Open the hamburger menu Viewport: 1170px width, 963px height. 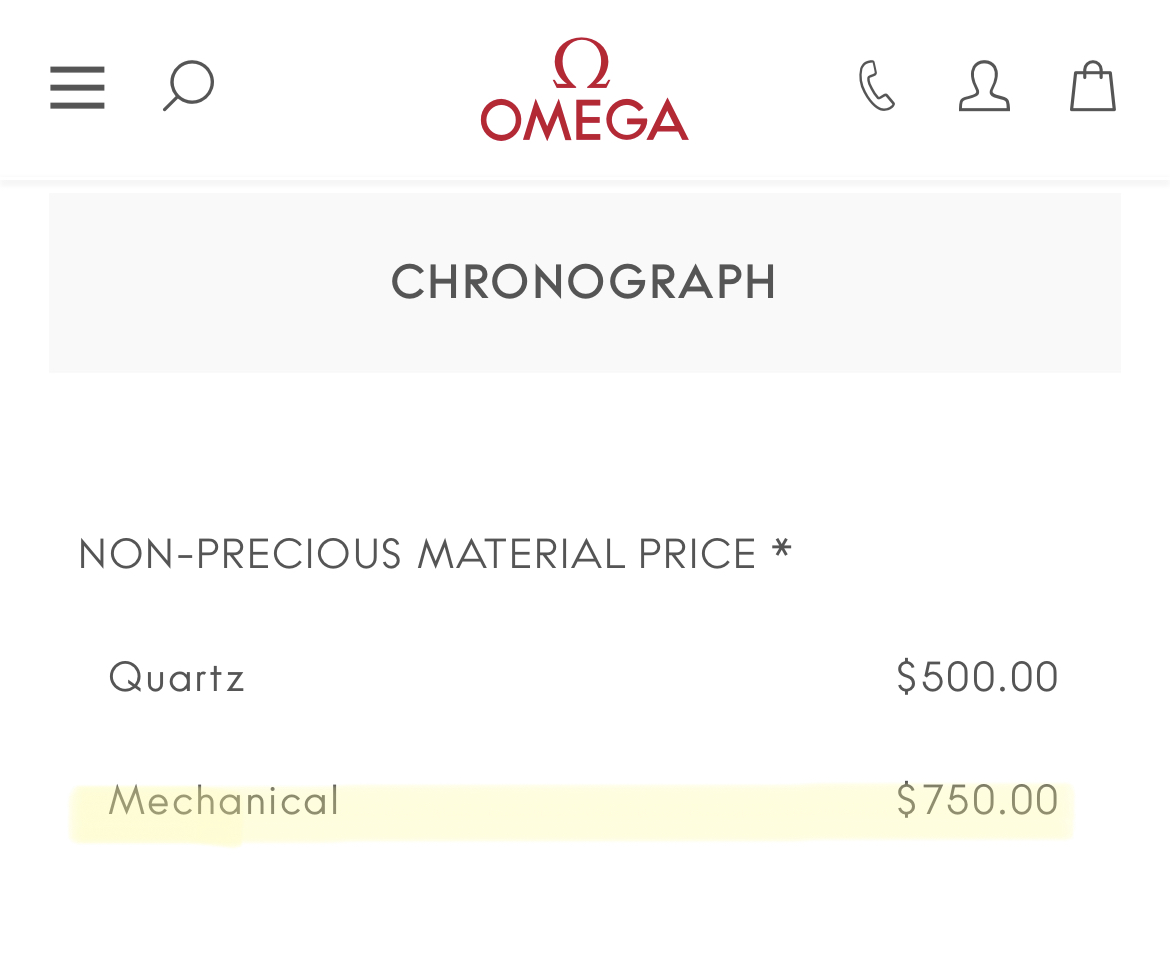coord(77,87)
